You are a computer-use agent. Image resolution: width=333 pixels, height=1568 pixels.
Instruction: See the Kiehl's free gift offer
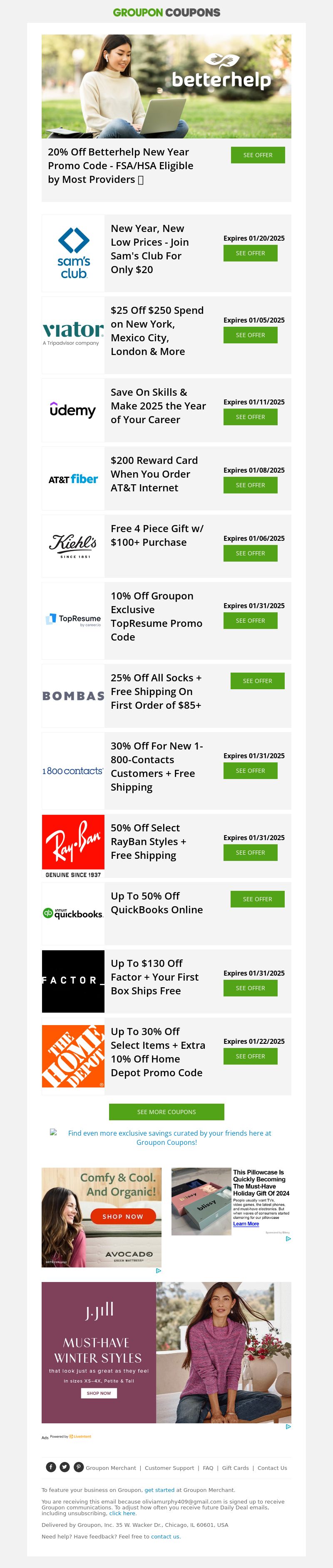(250, 553)
